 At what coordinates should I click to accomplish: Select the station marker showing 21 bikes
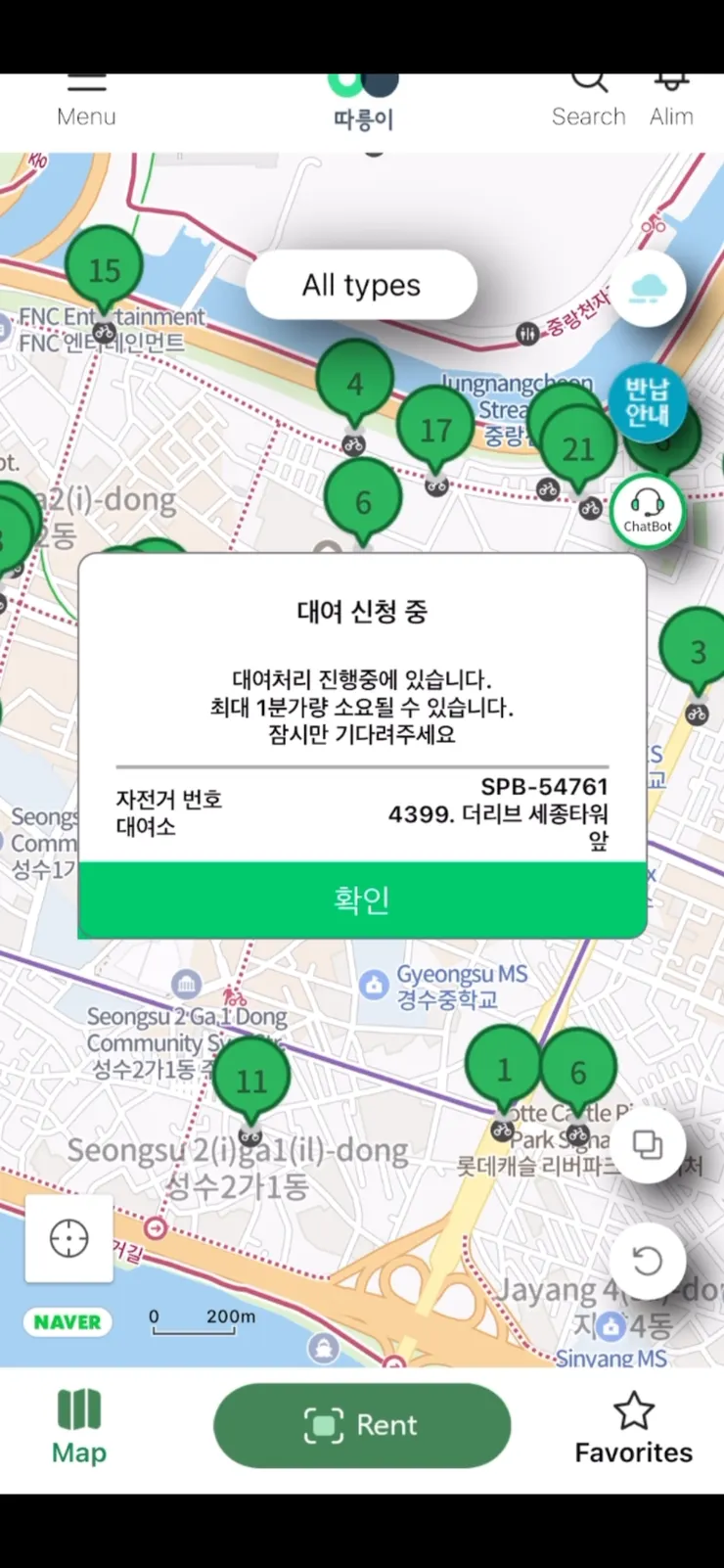[578, 448]
